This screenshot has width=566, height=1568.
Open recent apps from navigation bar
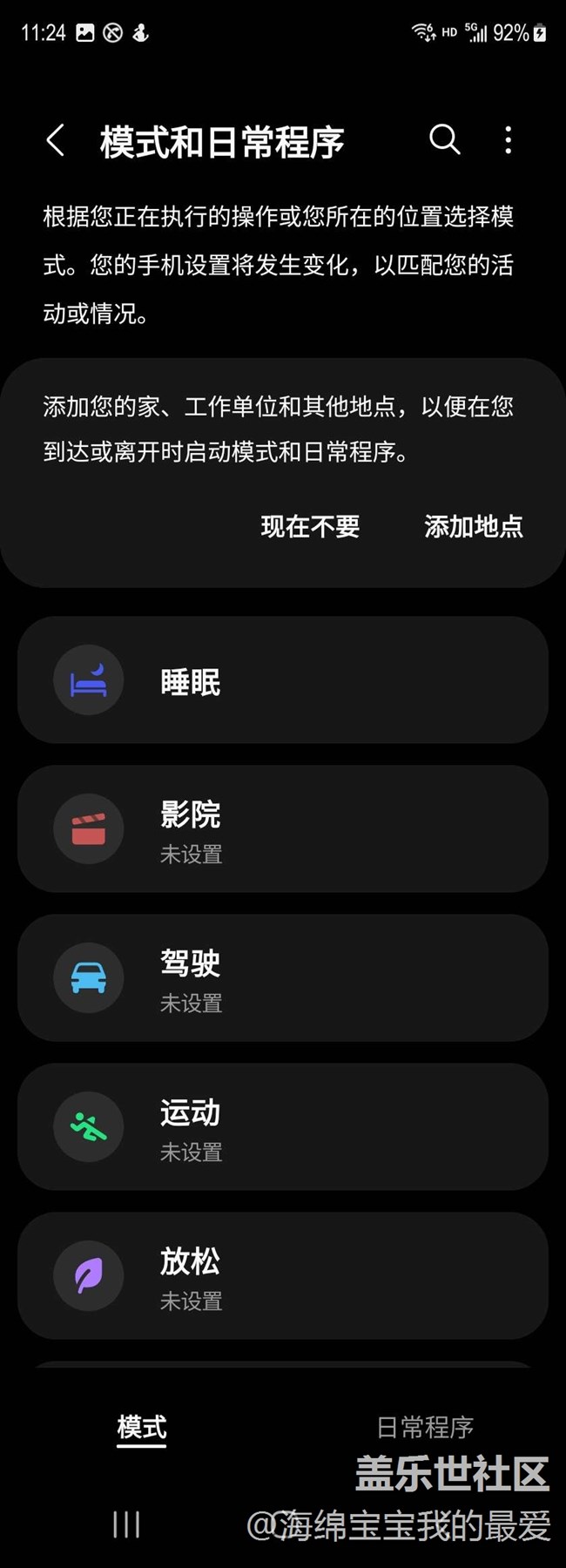point(126,1524)
